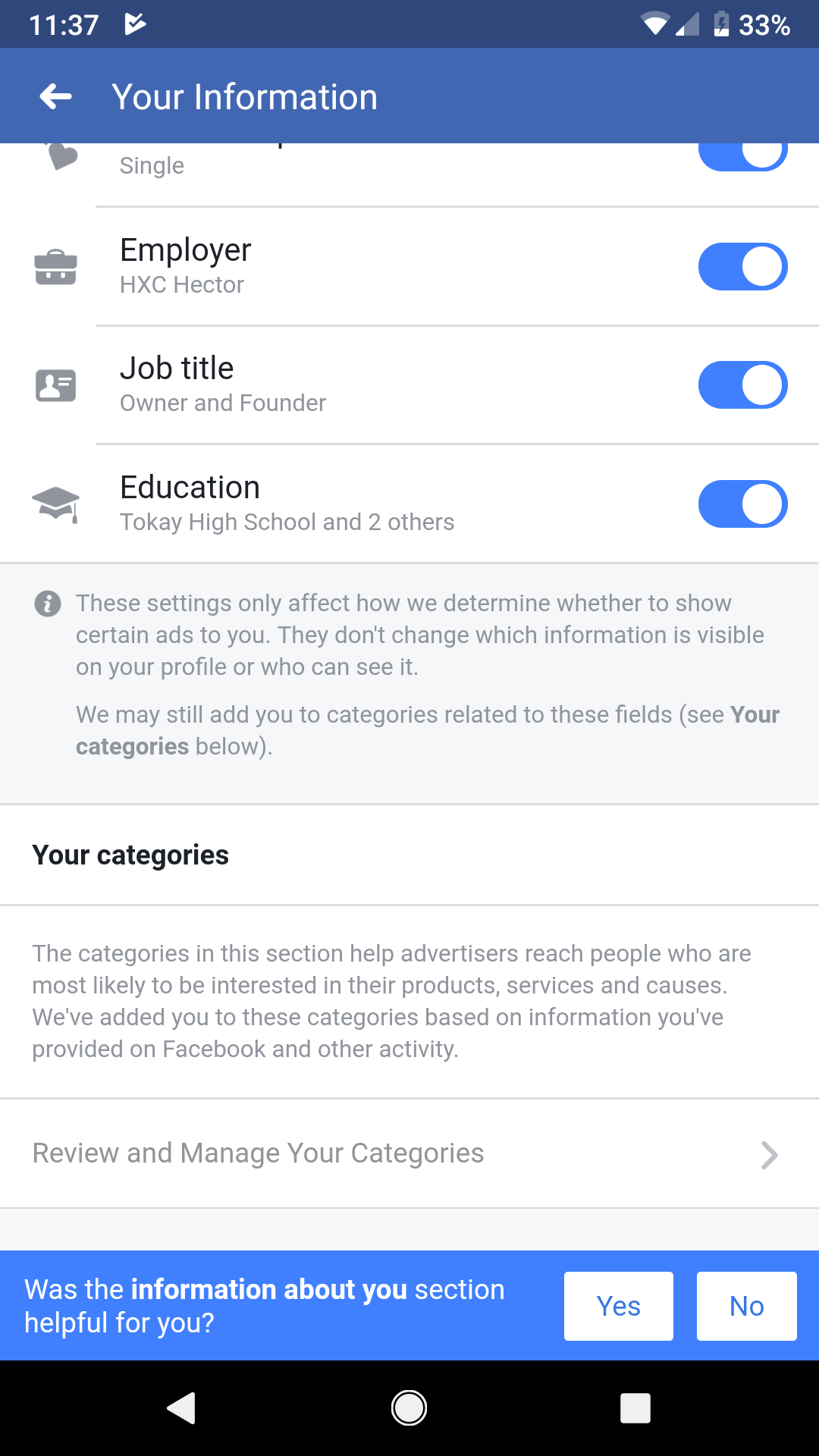Open Review and Manage Your Categories

pyautogui.click(x=409, y=1153)
